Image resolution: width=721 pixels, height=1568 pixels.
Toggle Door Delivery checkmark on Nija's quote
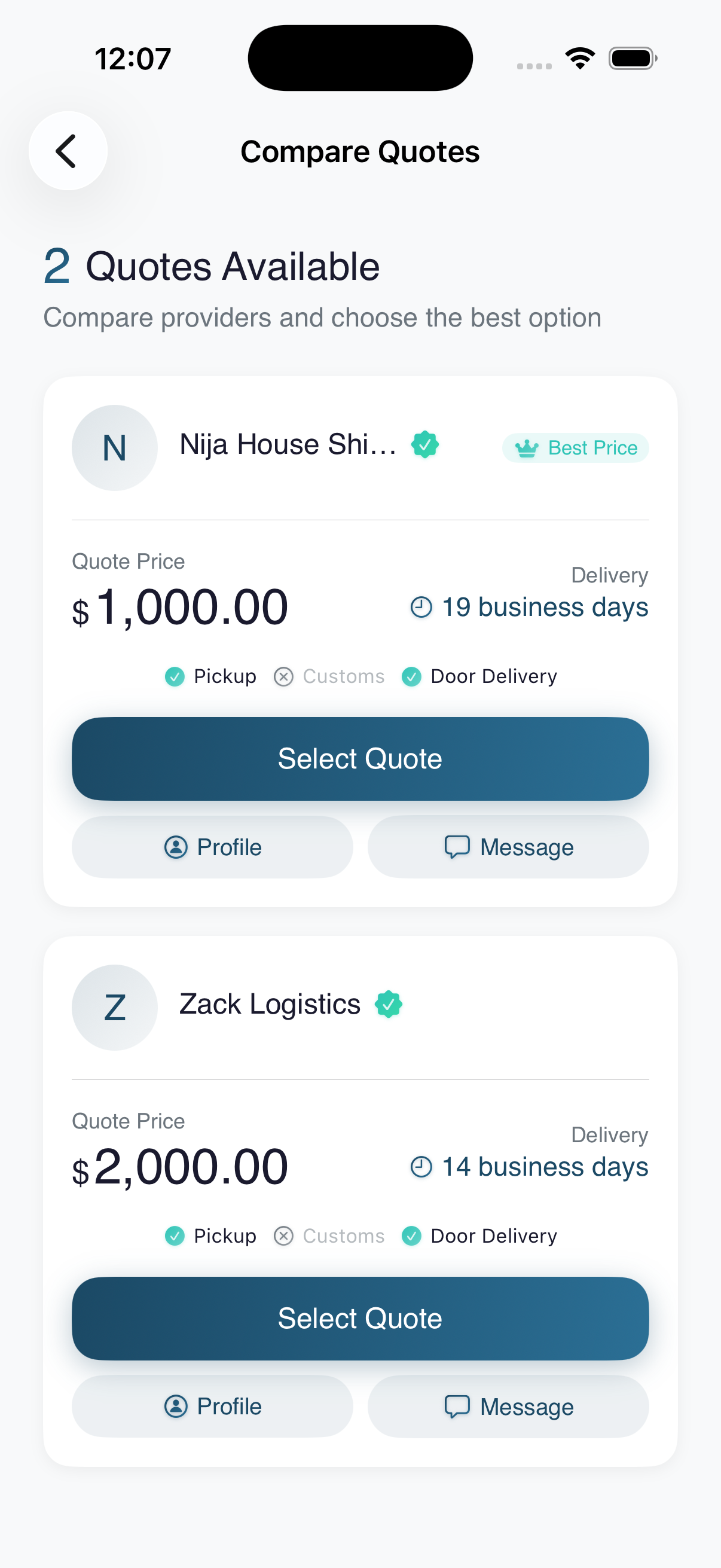pyautogui.click(x=412, y=676)
